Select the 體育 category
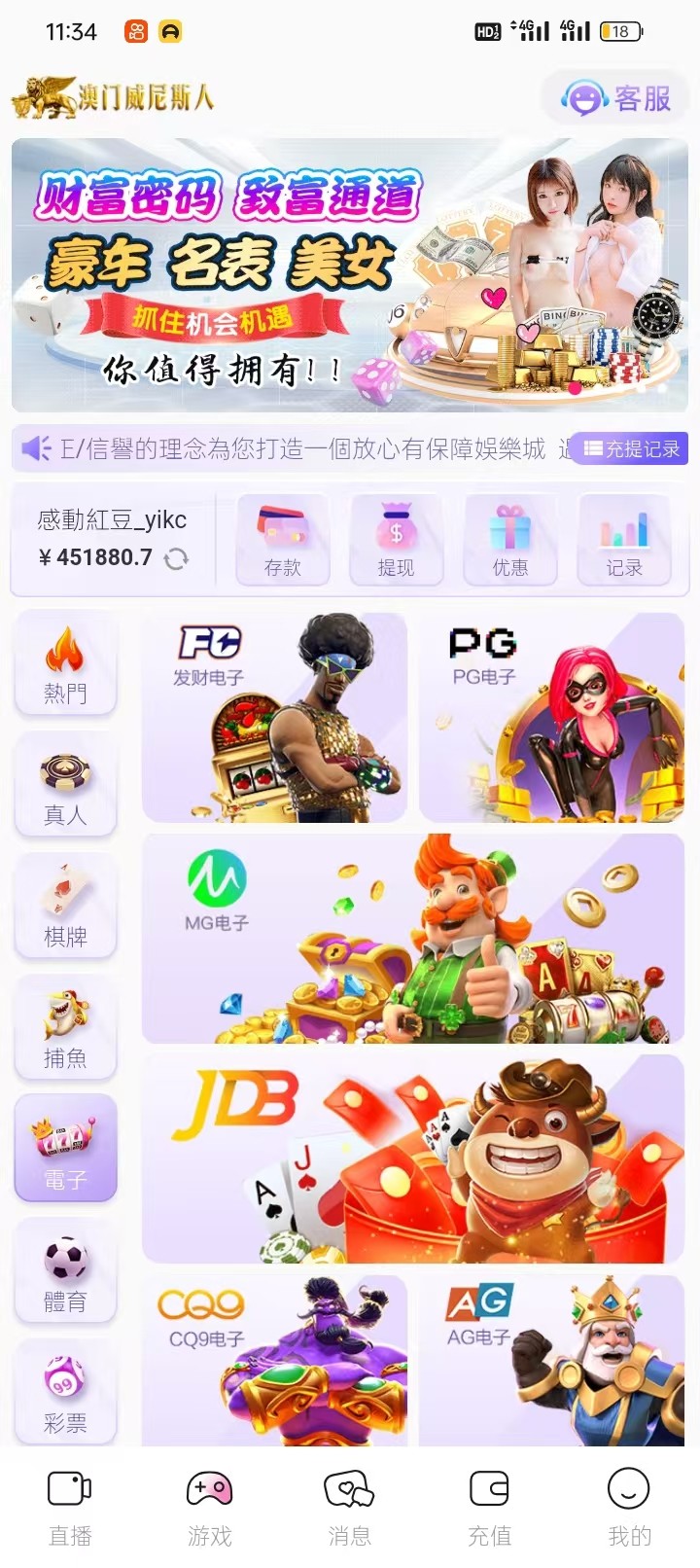Viewport: 700px width, 1568px height. coord(65,1272)
